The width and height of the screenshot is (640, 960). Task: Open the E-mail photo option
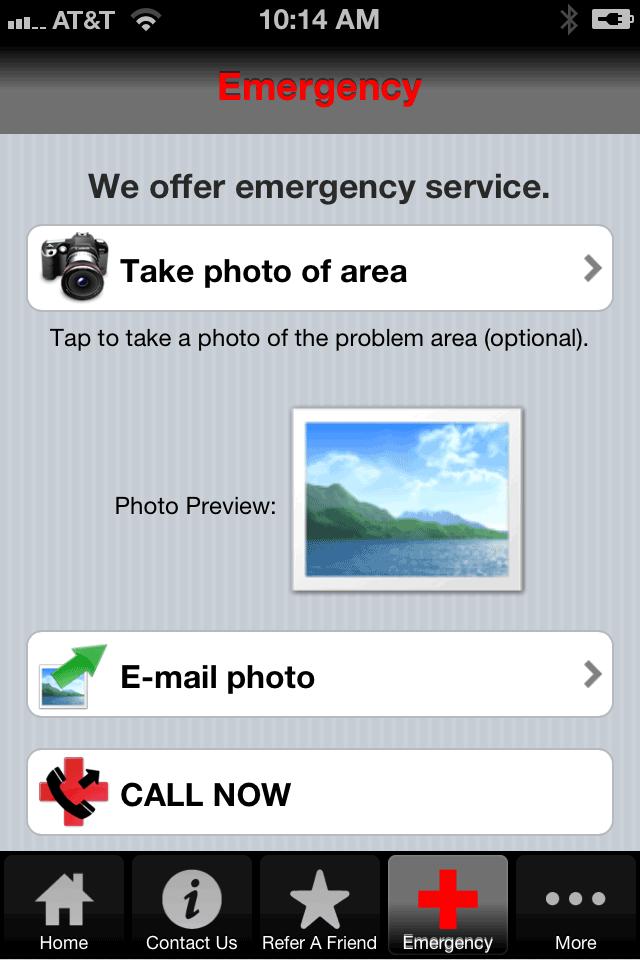(x=319, y=675)
